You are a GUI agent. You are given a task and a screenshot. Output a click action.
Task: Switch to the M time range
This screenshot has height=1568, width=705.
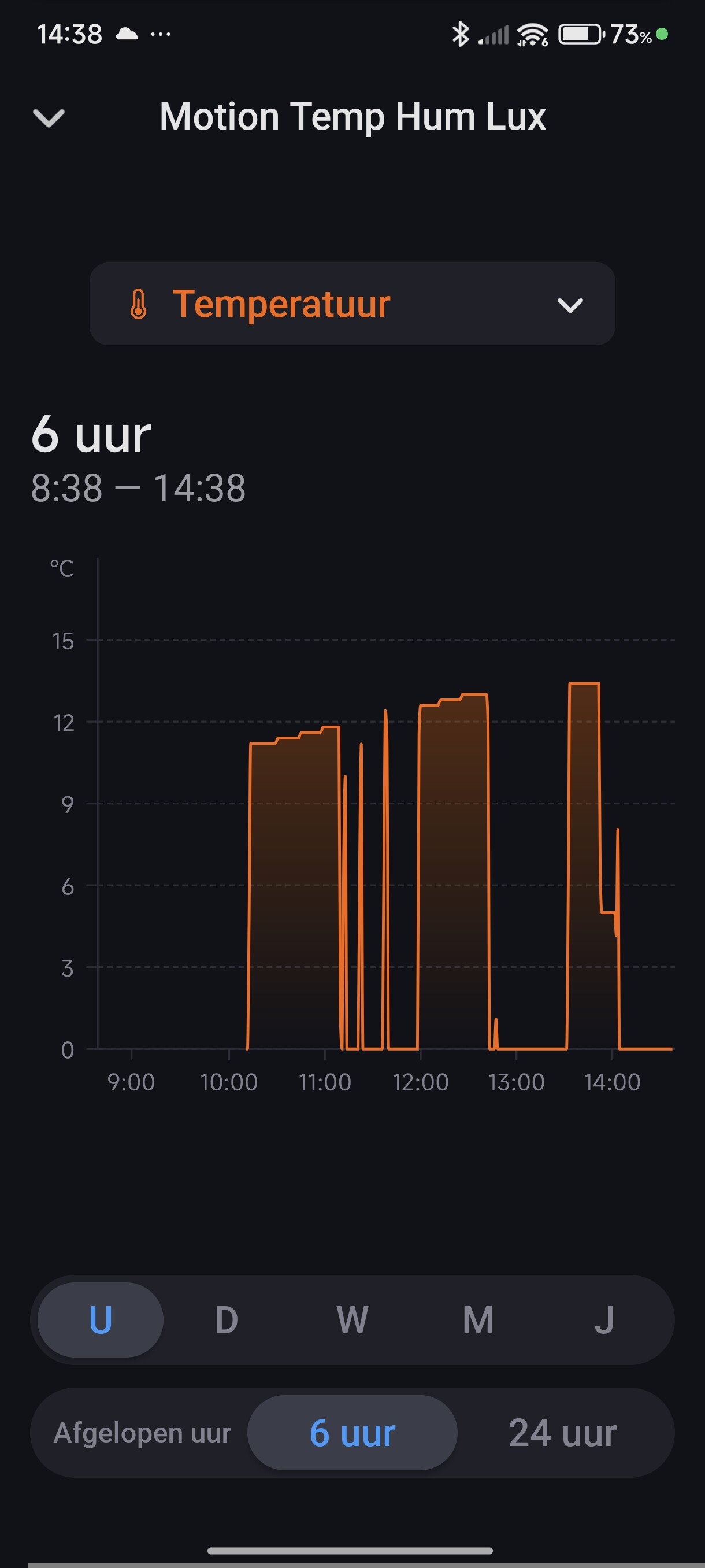tap(478, 1319)
